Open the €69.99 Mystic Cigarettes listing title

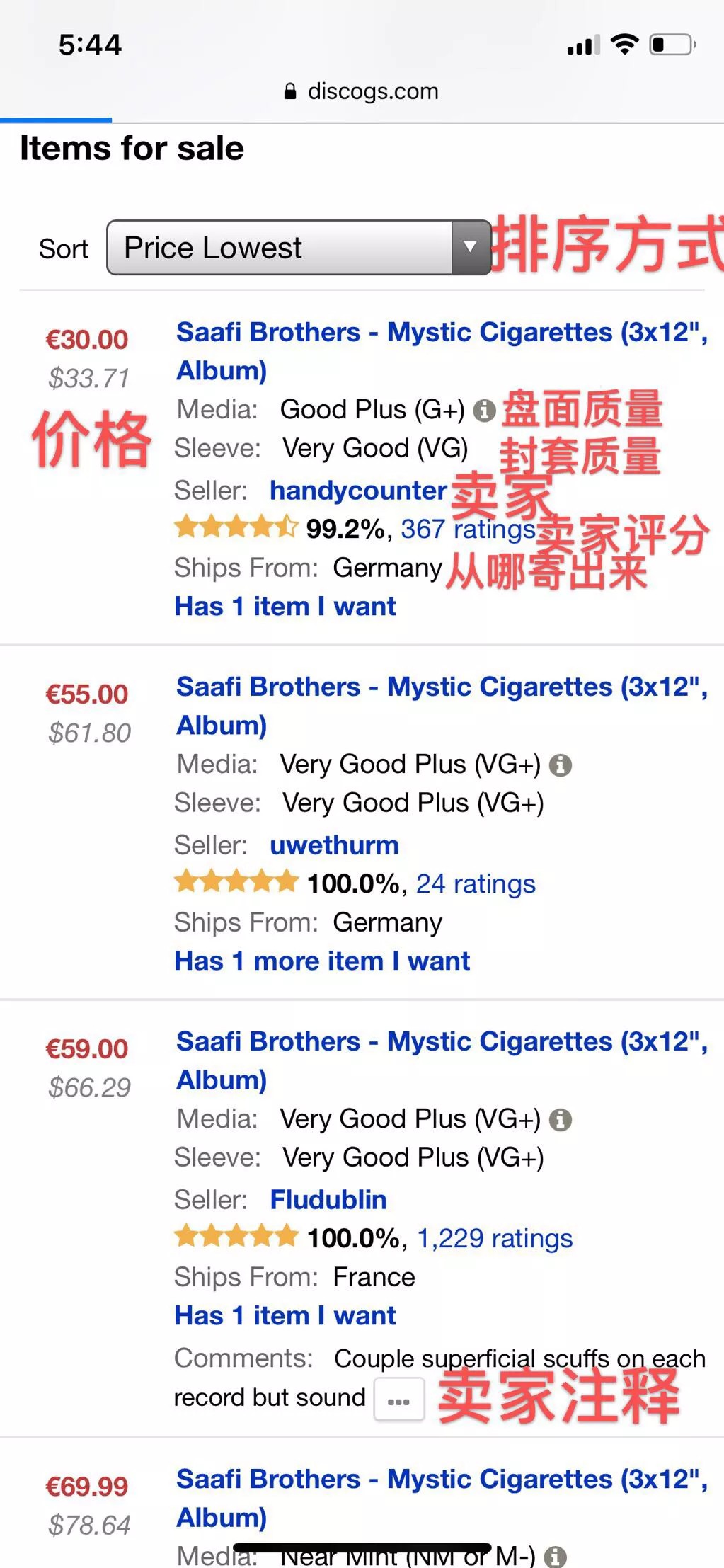point(440,1480)
